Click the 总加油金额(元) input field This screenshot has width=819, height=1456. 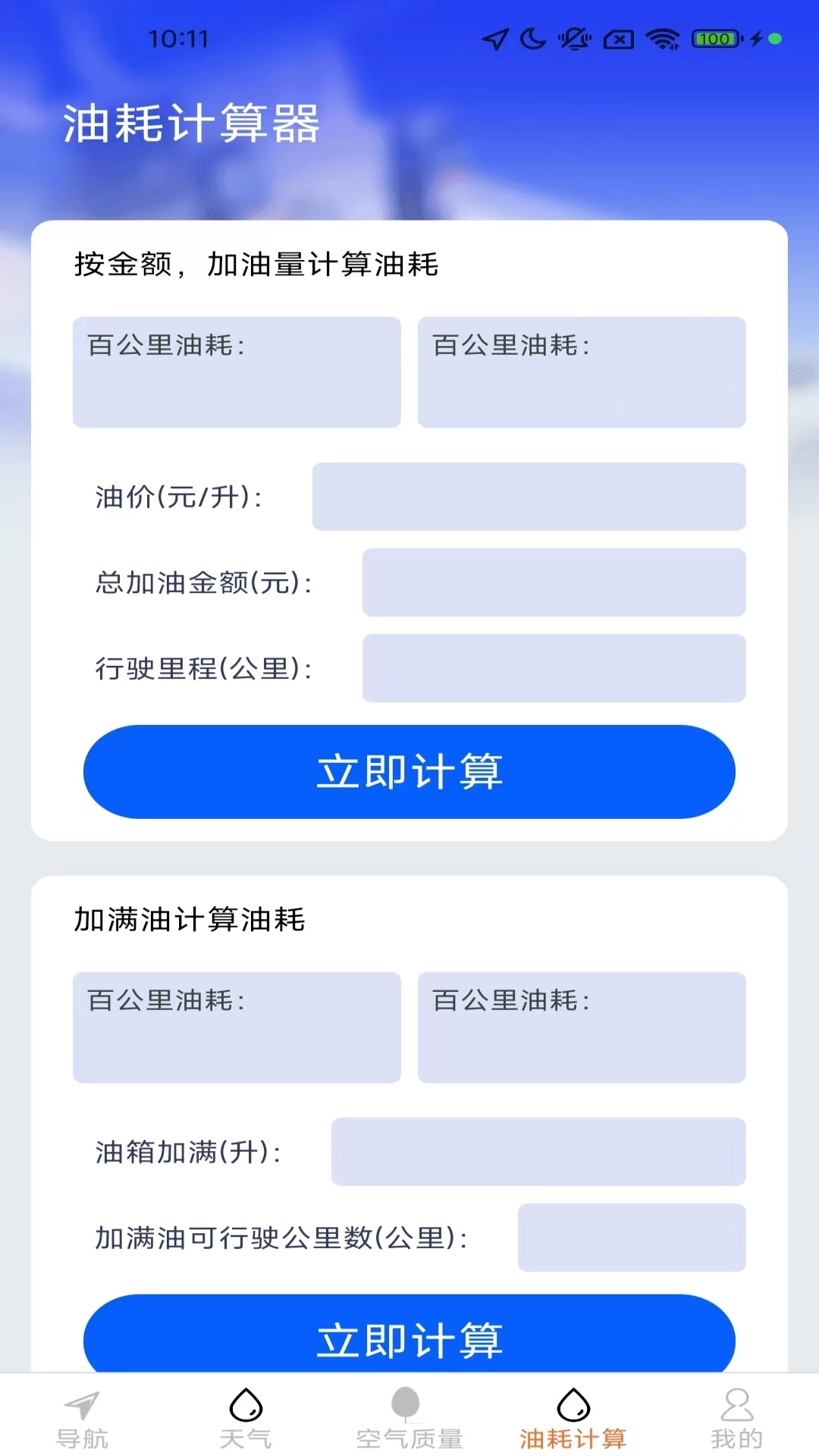point(554,582)
